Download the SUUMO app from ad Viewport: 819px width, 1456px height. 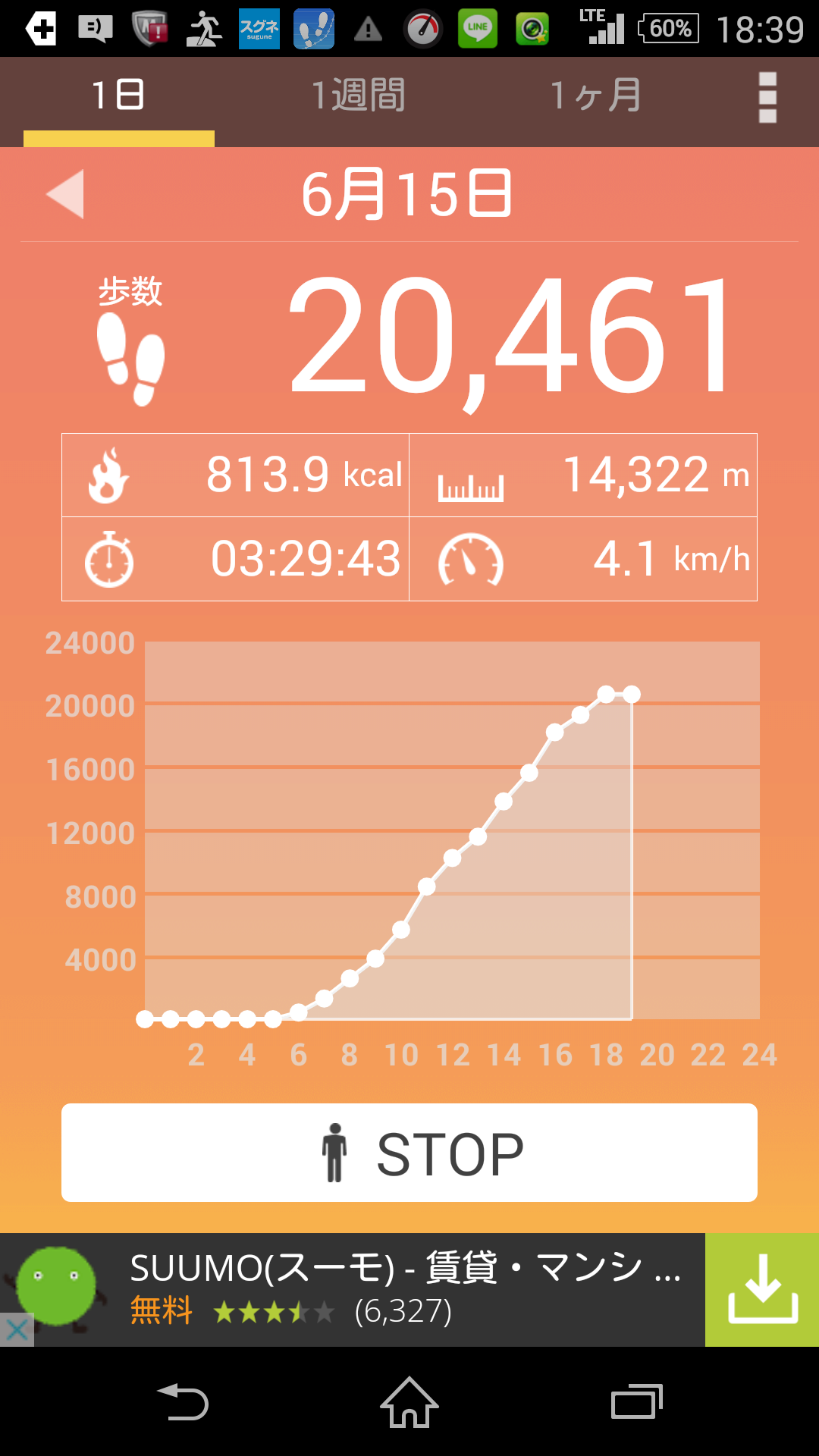(x=761, y=1289)
